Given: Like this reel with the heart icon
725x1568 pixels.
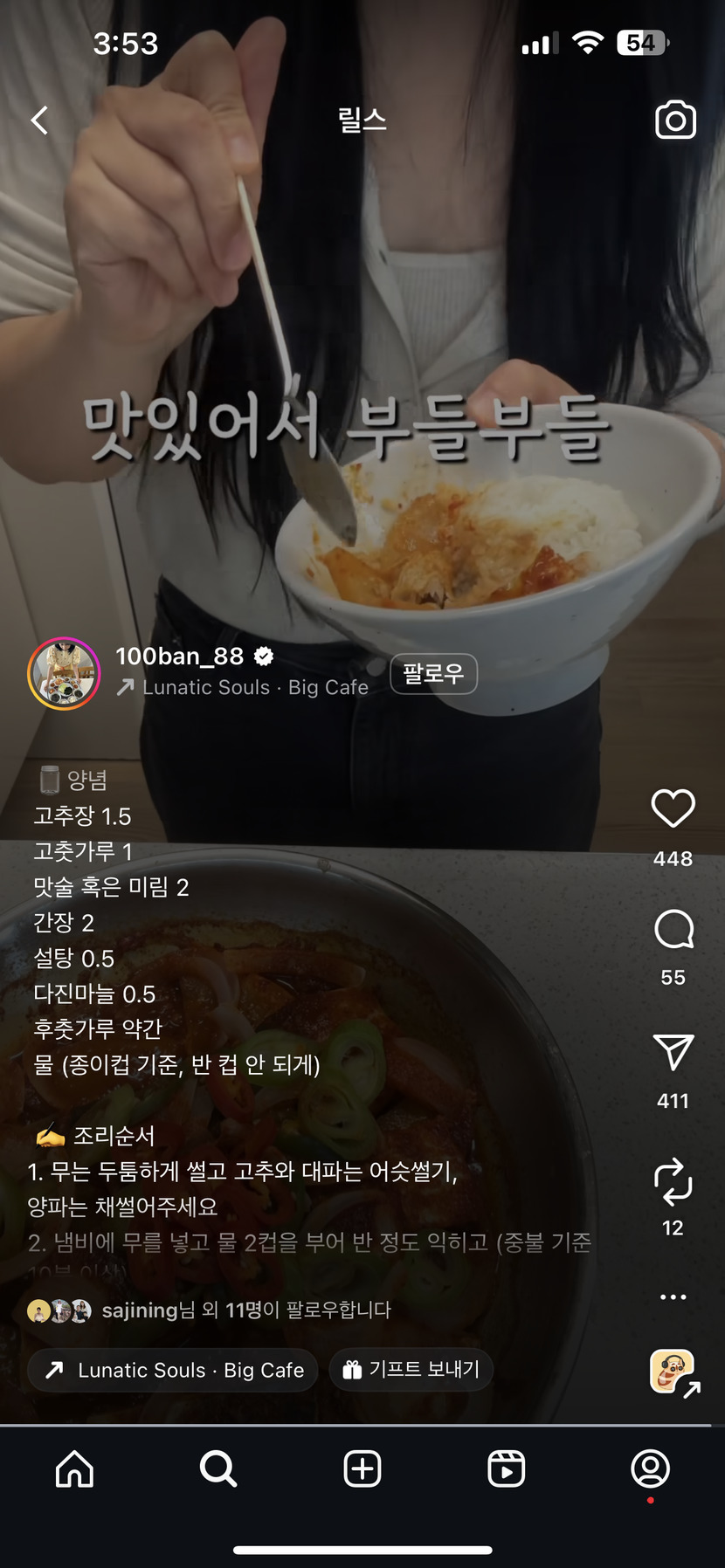Looking at the screenshot, I should click(x=673, y=808).
